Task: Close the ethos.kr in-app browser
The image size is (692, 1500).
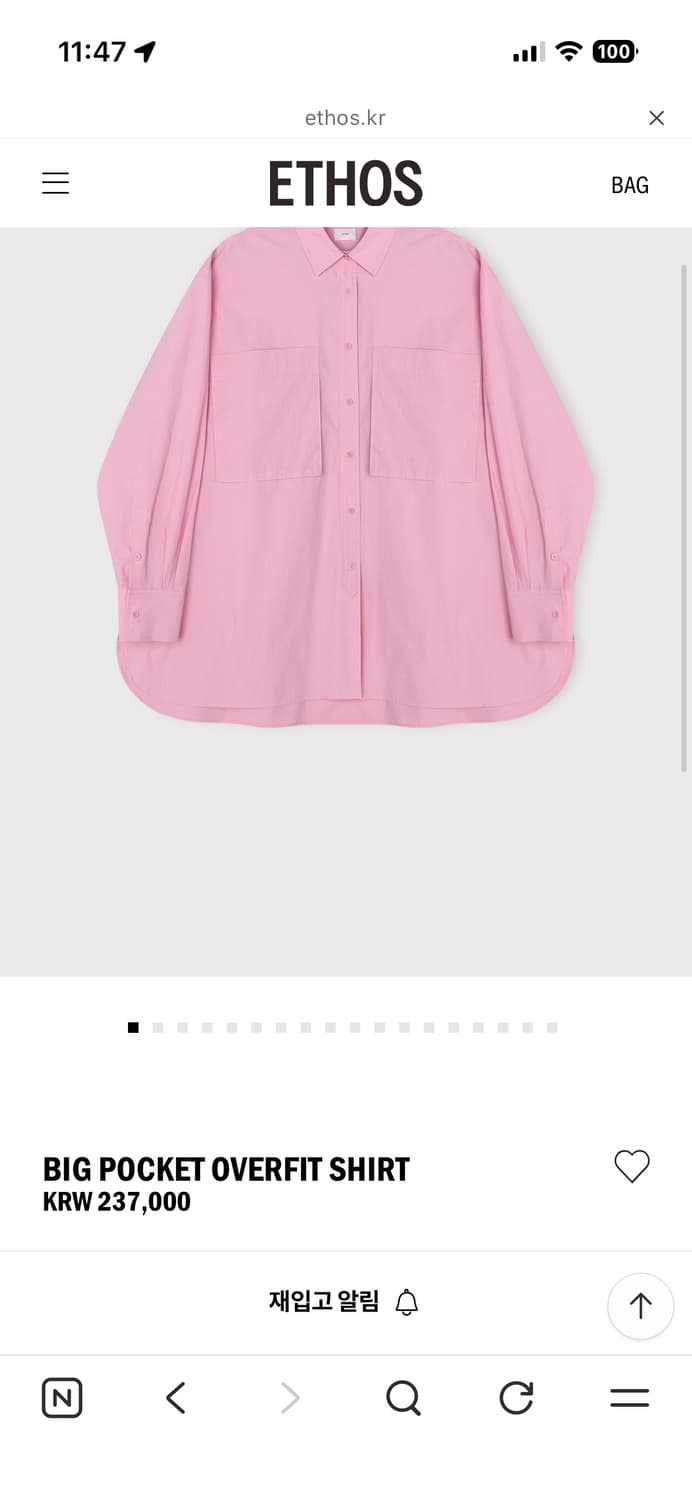Action: 656,118
